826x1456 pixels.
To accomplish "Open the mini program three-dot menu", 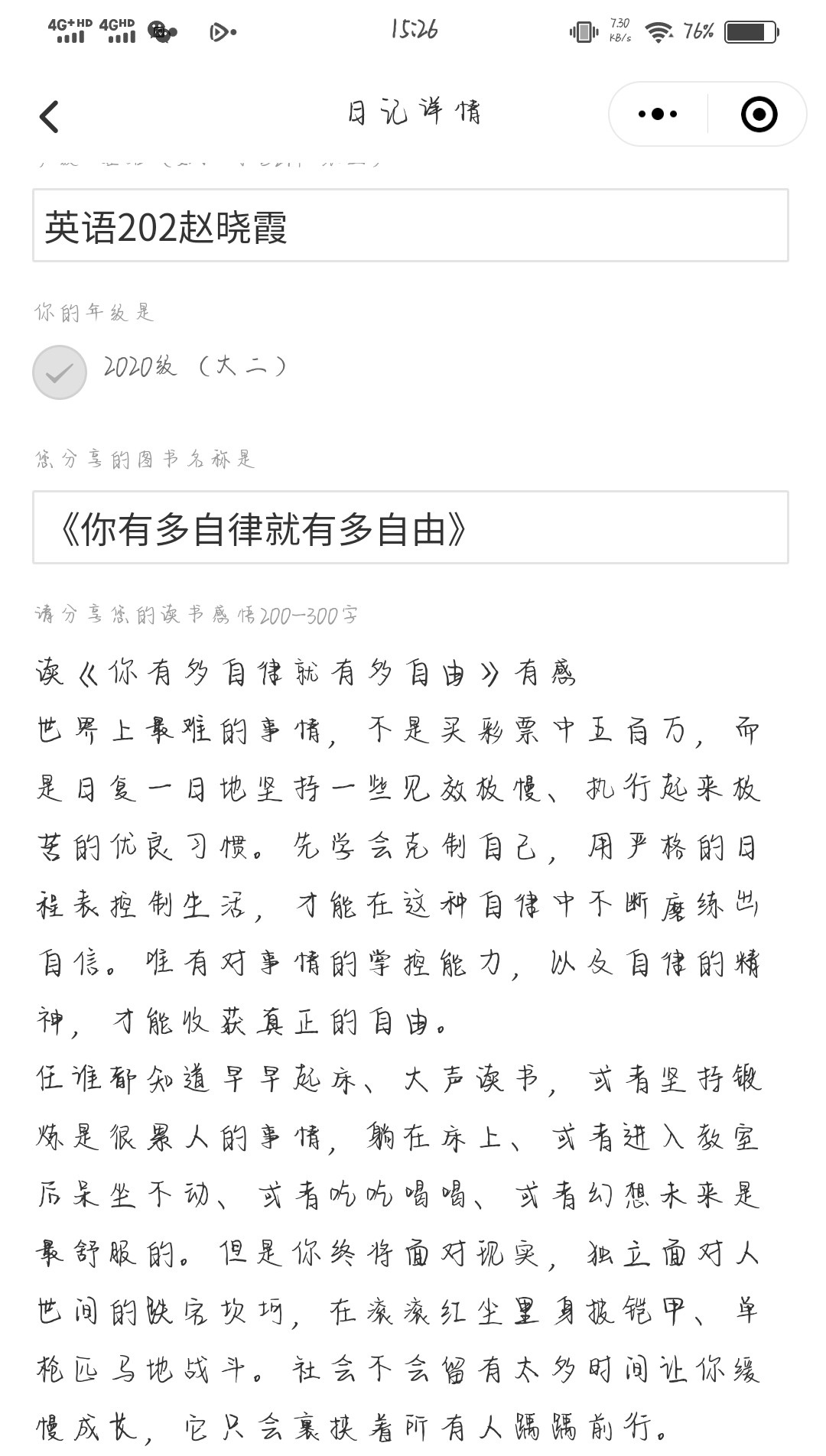I will coord(658,114).
